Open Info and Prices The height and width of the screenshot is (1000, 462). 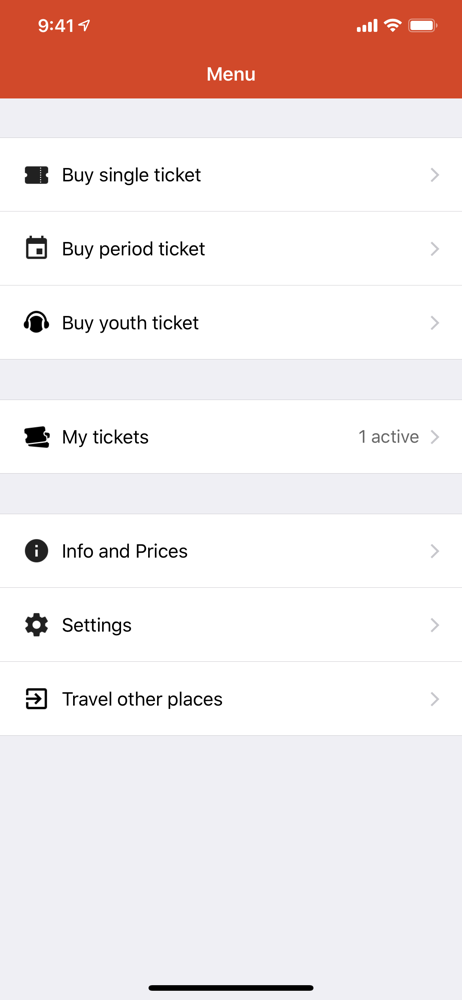(x=231, y=551)
